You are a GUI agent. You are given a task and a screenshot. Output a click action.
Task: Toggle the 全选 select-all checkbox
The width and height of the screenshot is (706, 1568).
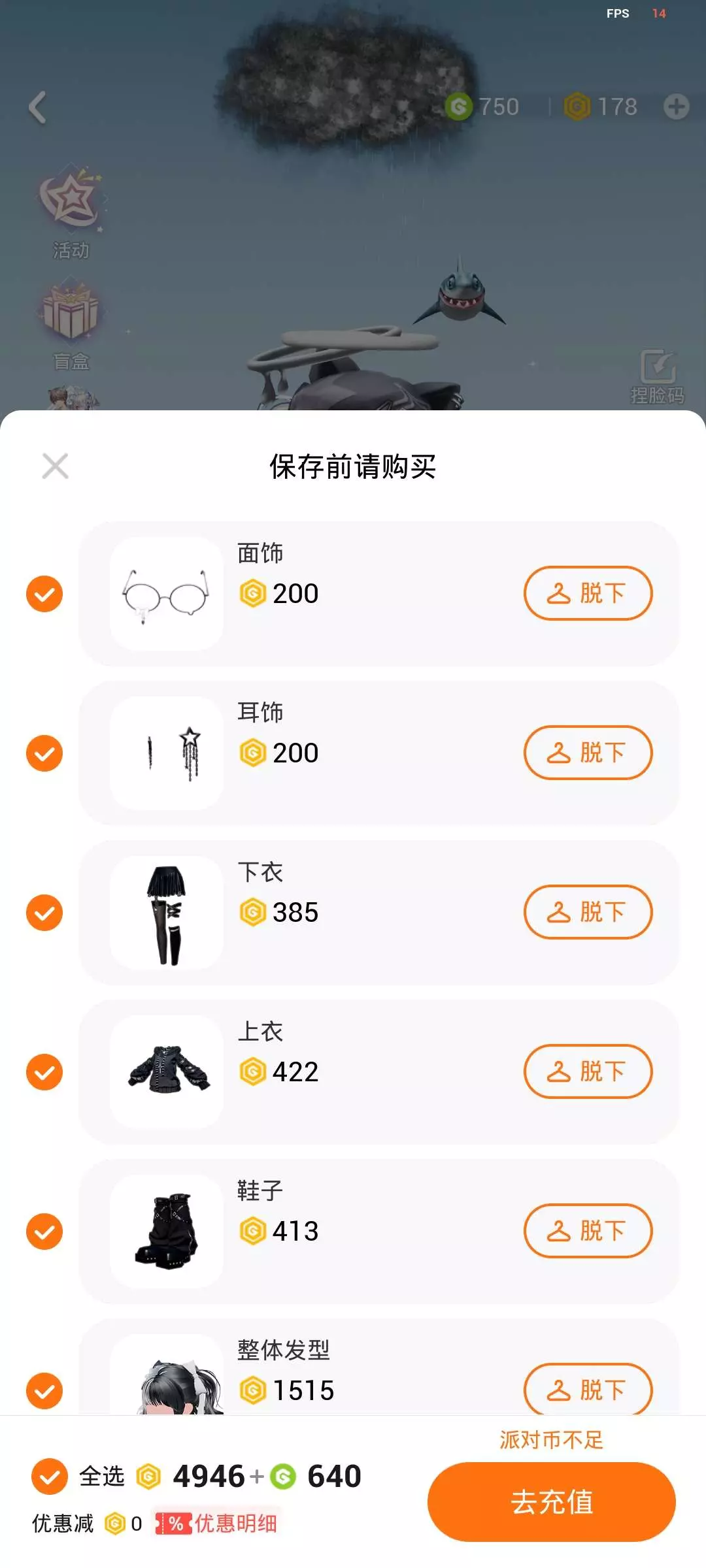tap(50, 1477)
